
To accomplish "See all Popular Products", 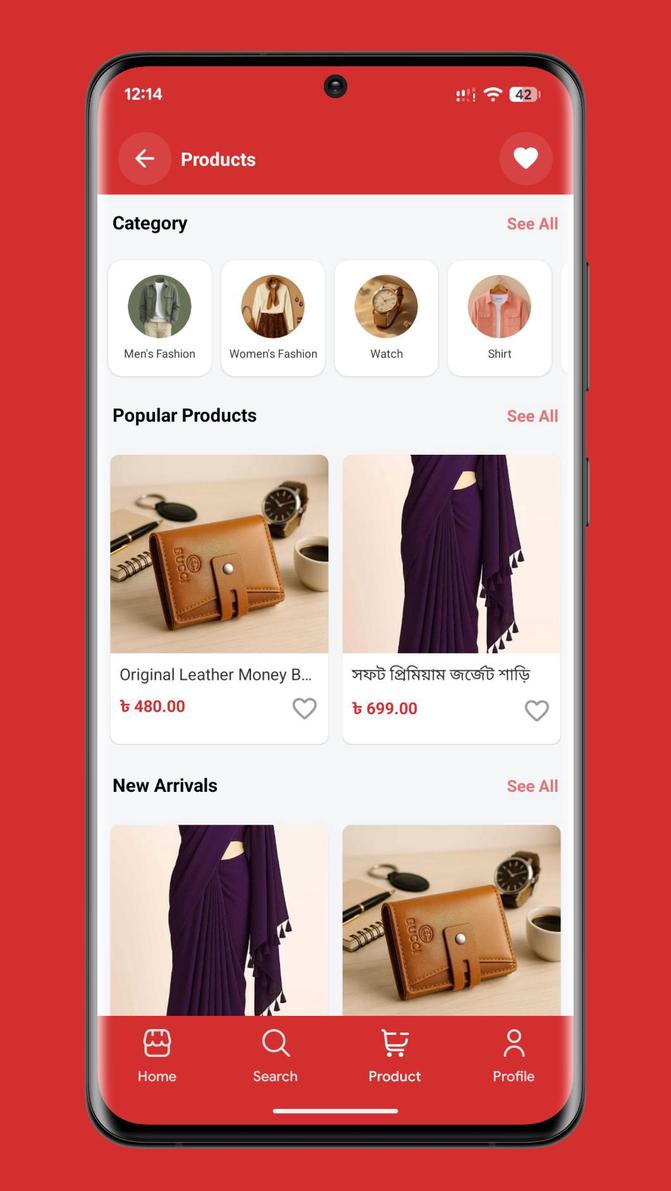I will click(x=532, y=416).
